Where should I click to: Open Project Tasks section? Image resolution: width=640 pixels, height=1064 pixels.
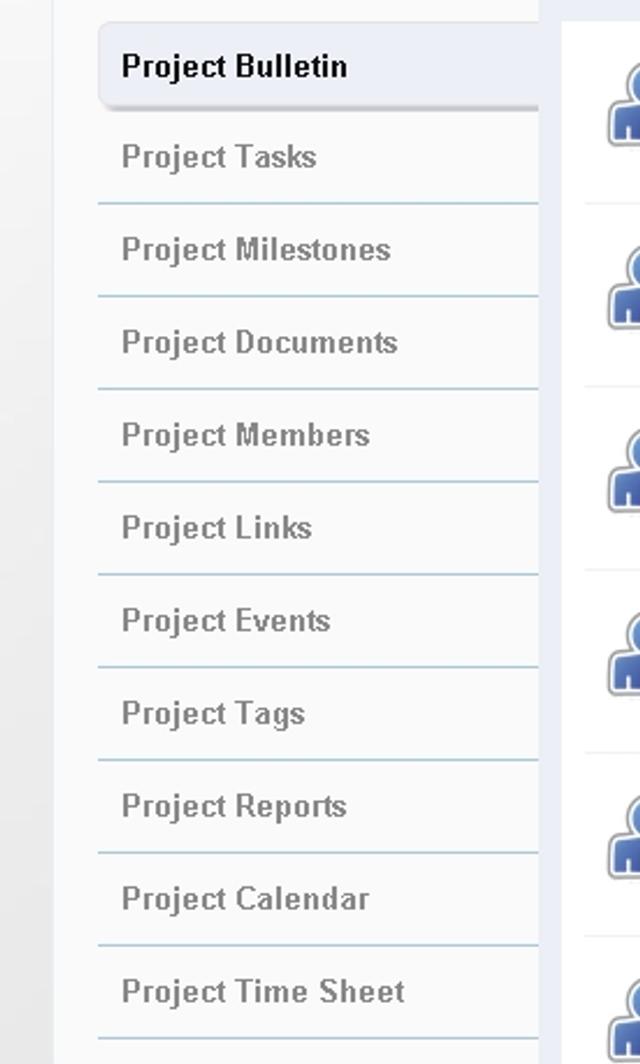pos(219,157)
